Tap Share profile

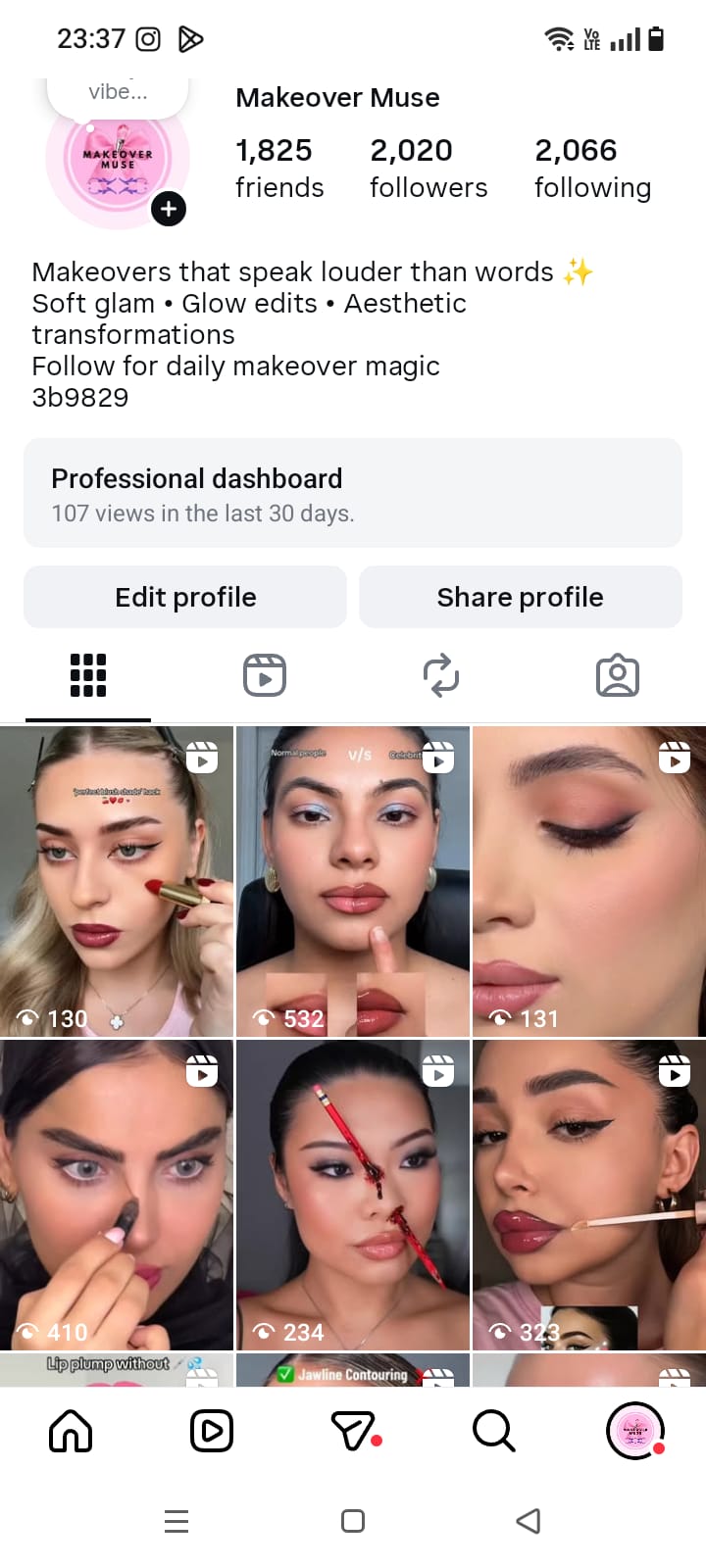(520, 597)
